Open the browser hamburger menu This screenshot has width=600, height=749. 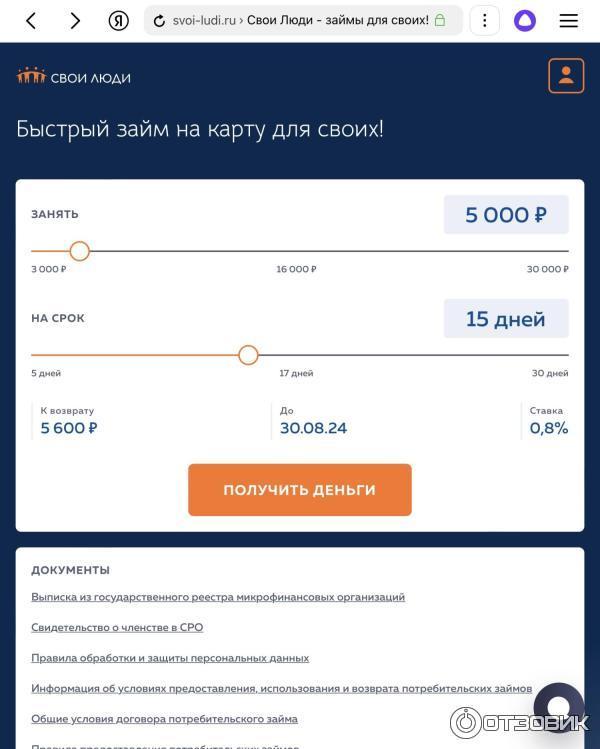pos(569,21)
